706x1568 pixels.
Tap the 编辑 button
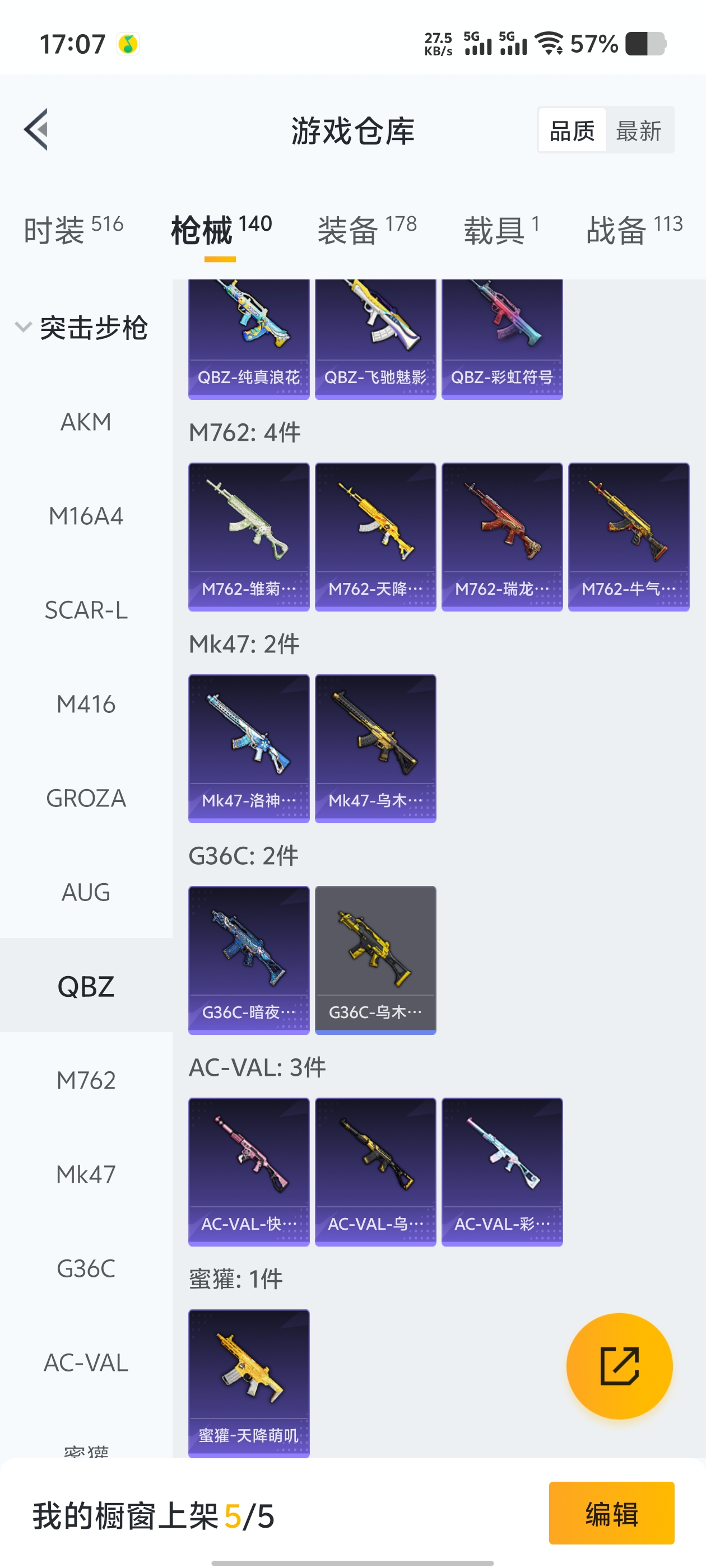click(x=611, y=1513)
